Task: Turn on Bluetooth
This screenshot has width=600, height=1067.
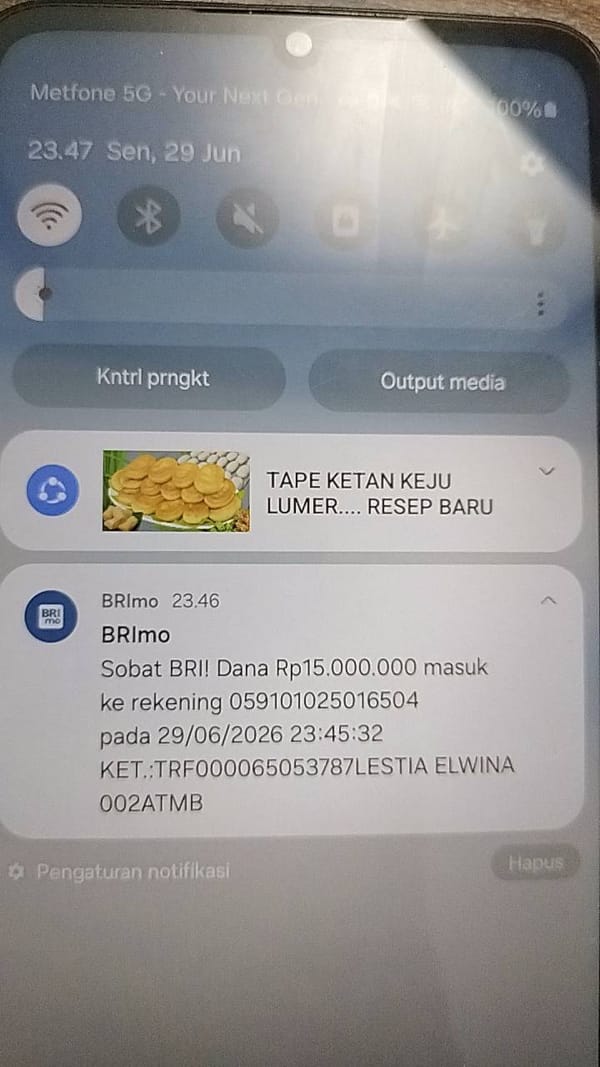Action: coord(148,218)
